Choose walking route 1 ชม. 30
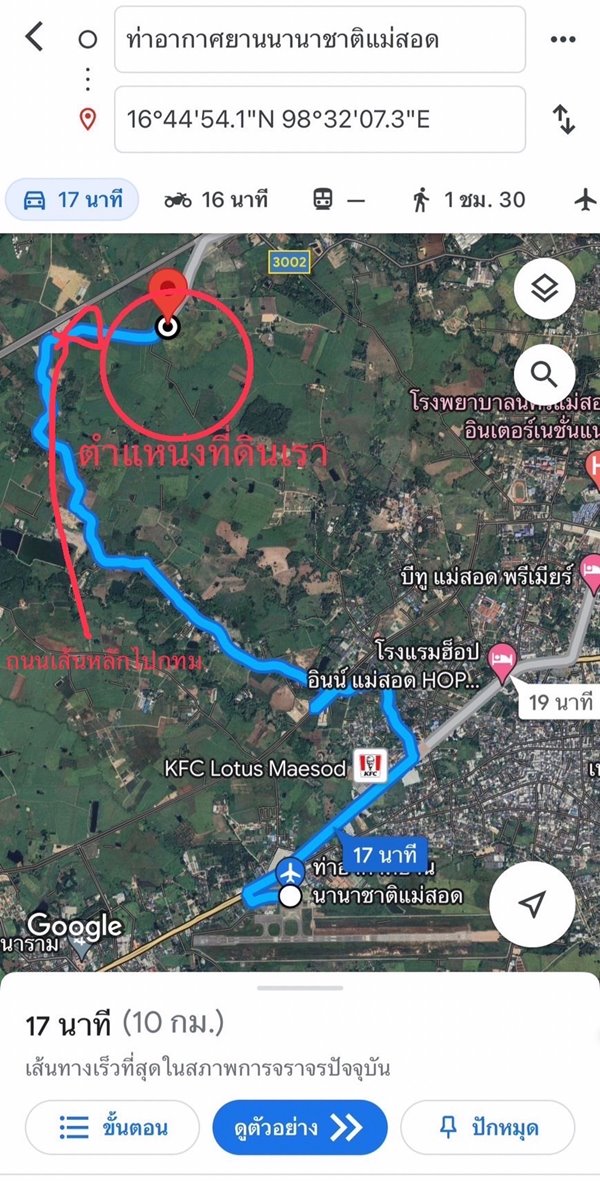The image size is (600, 1181). (x=468, y=199)
